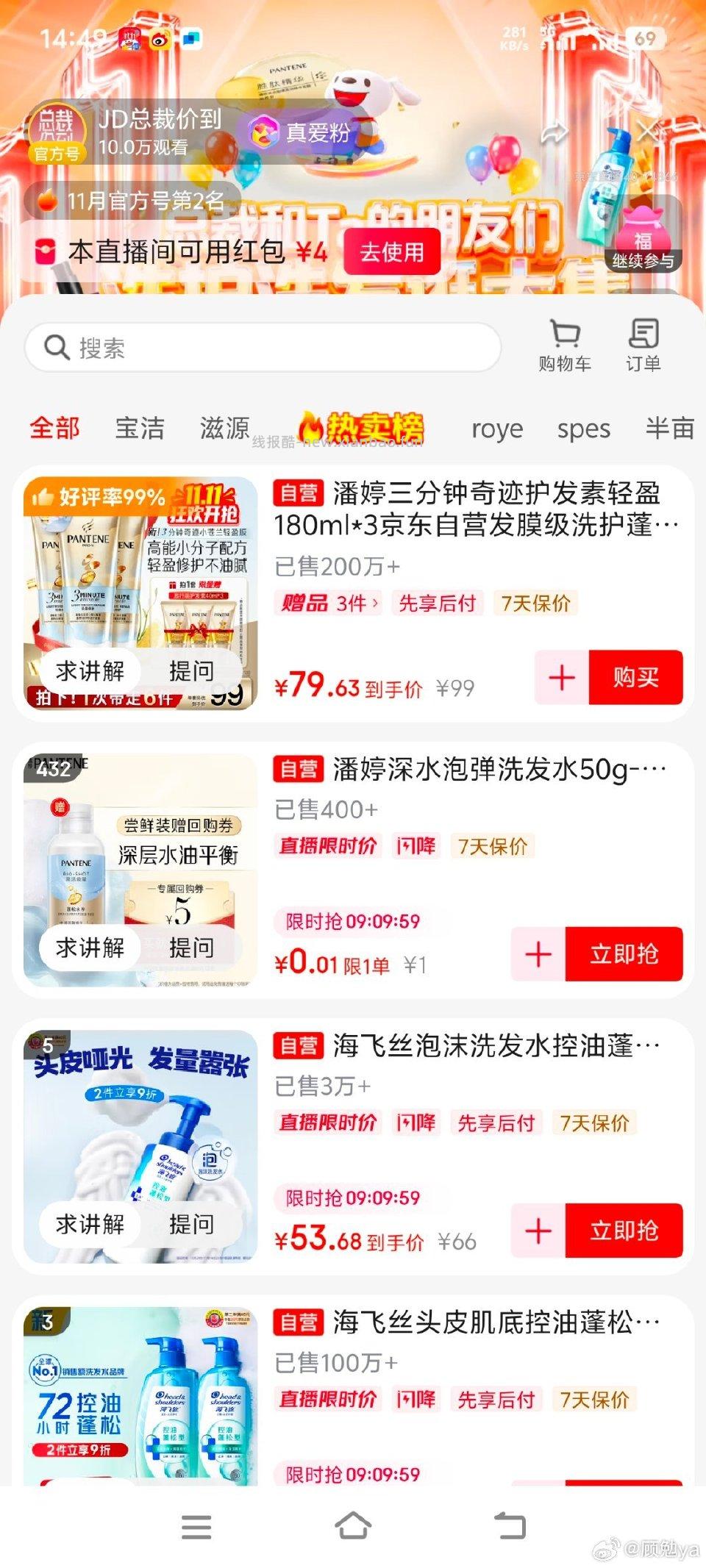The image size is (706, 1568).
Task: Request explanation via 求讲解 on first product
Action: coord(90,670)
